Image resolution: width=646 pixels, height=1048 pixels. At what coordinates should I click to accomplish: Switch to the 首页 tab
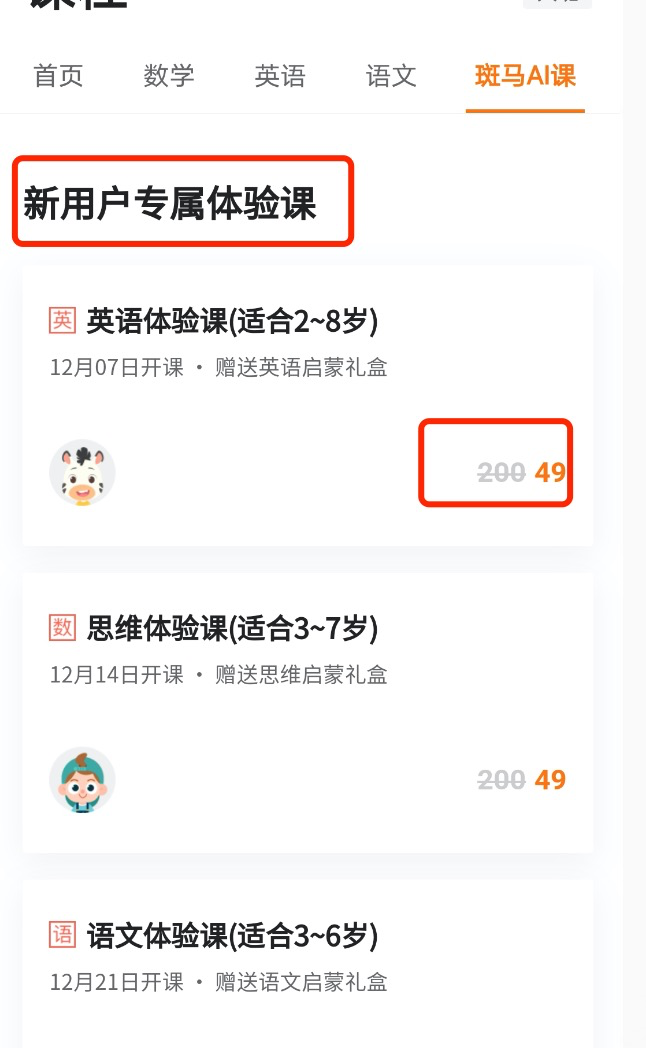pyautogui.click(x=58, y=76)
